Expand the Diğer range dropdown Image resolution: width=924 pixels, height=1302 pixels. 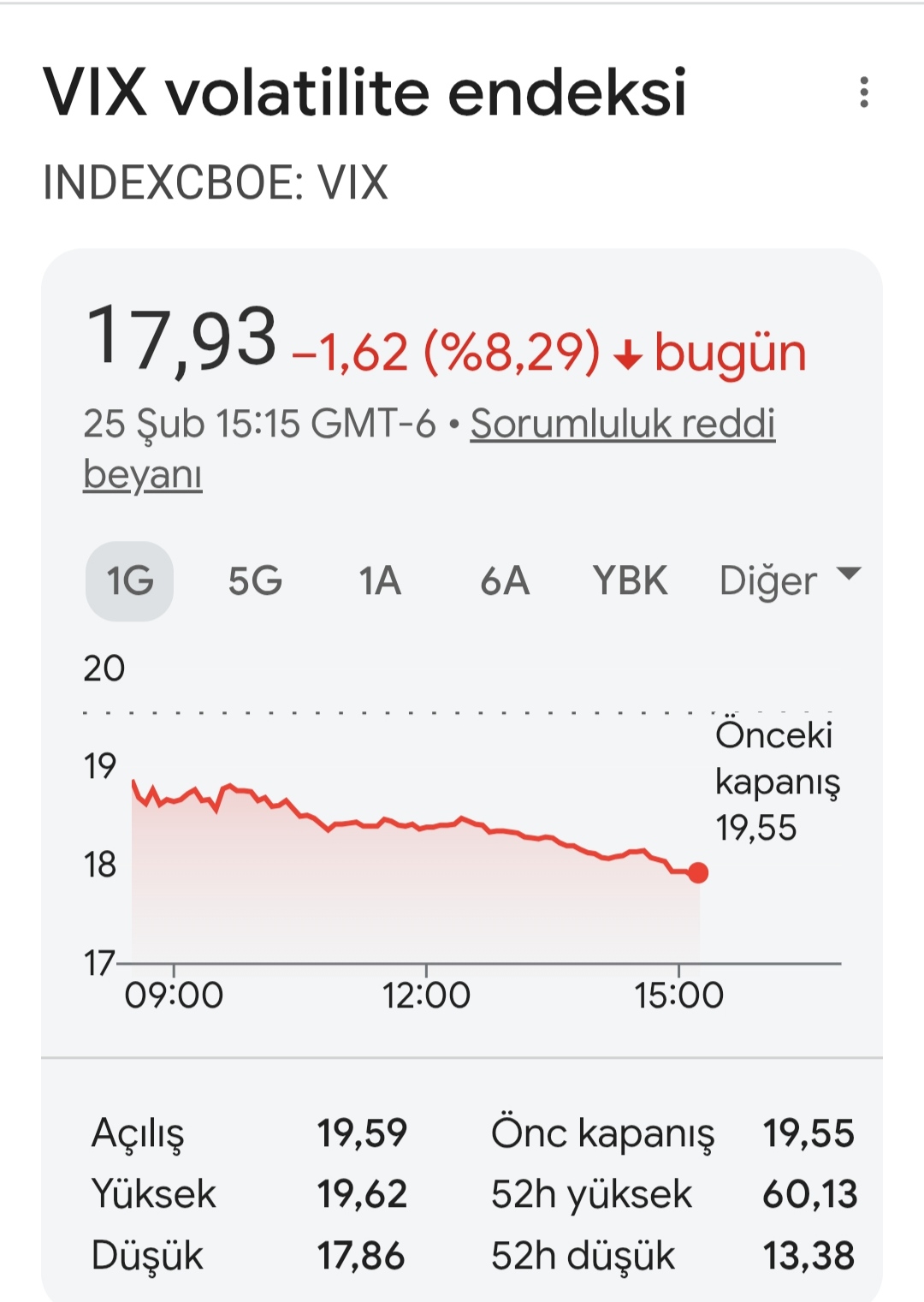[x=789, y=581]
